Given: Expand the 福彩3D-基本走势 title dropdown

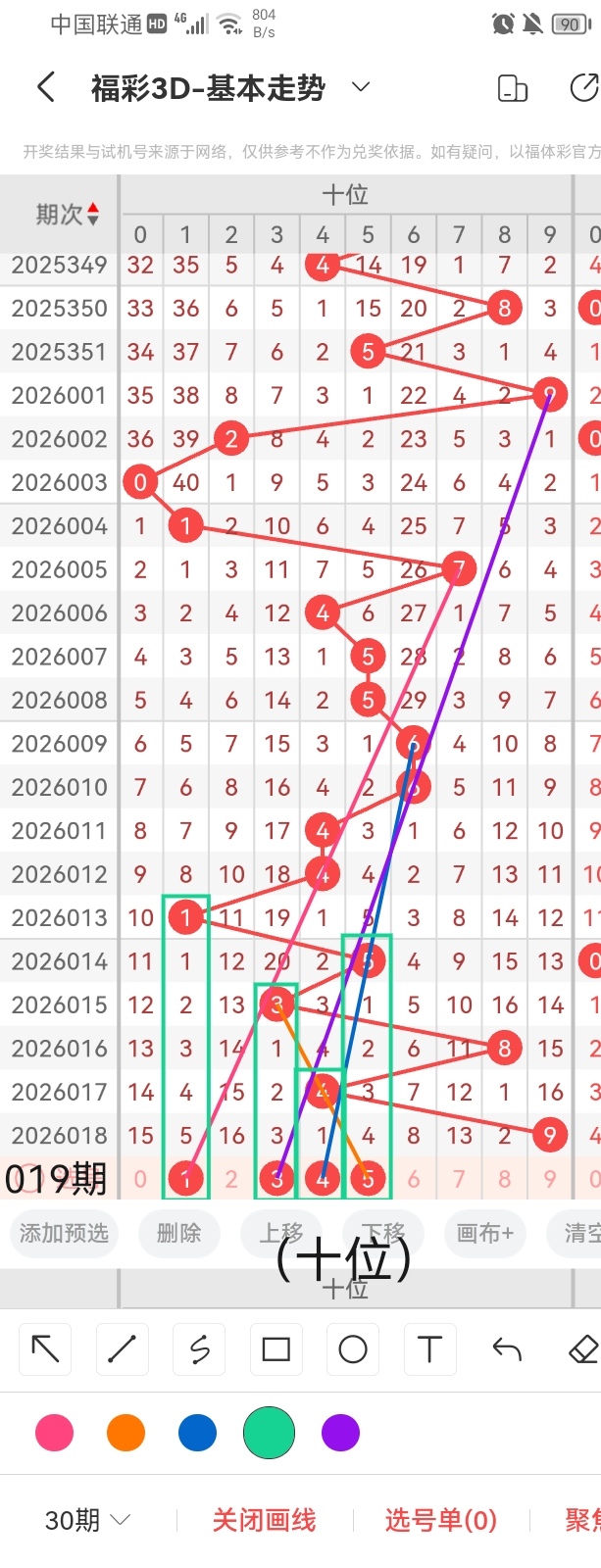Looking at the screenshot, I should pos(361,87).
